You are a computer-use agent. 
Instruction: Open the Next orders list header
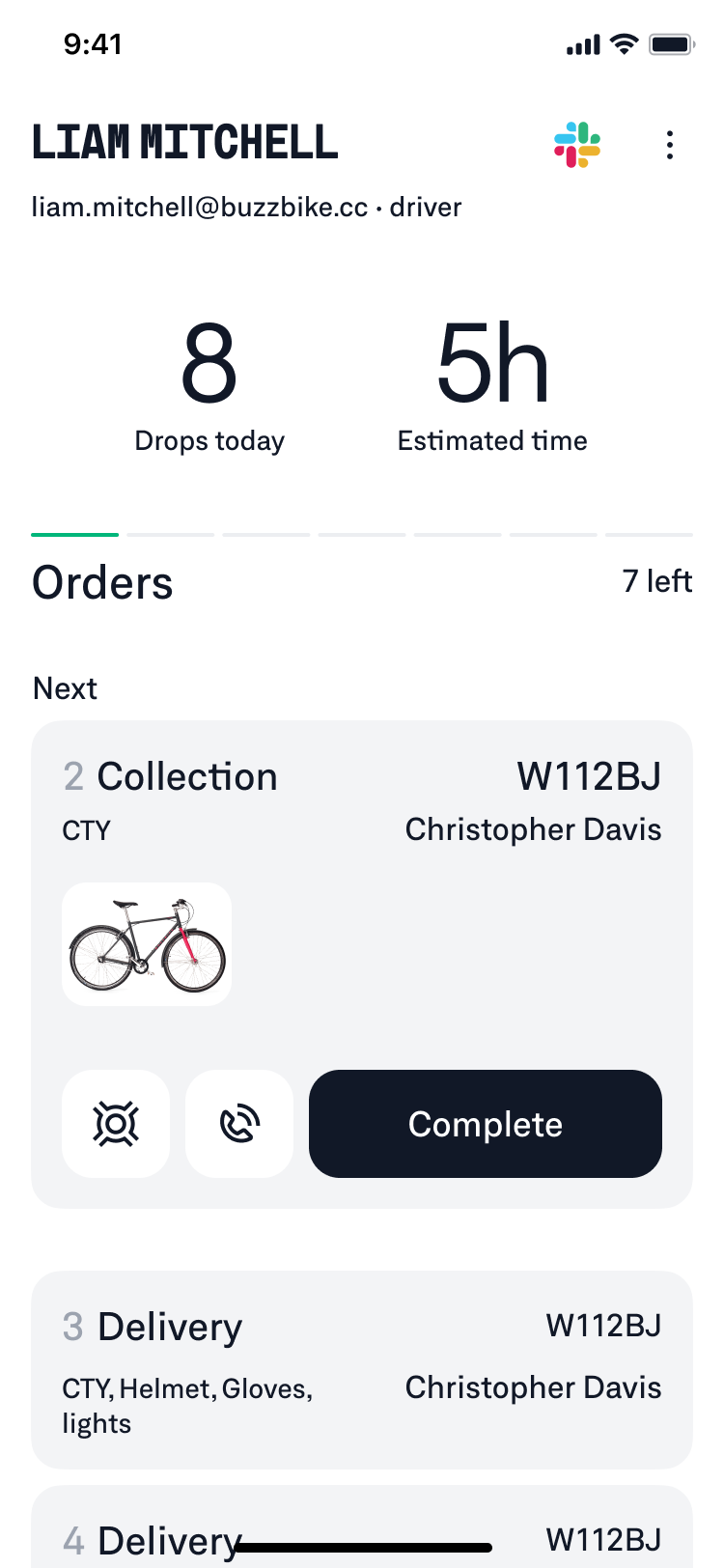pyautogui.click(x=65, y=688)
